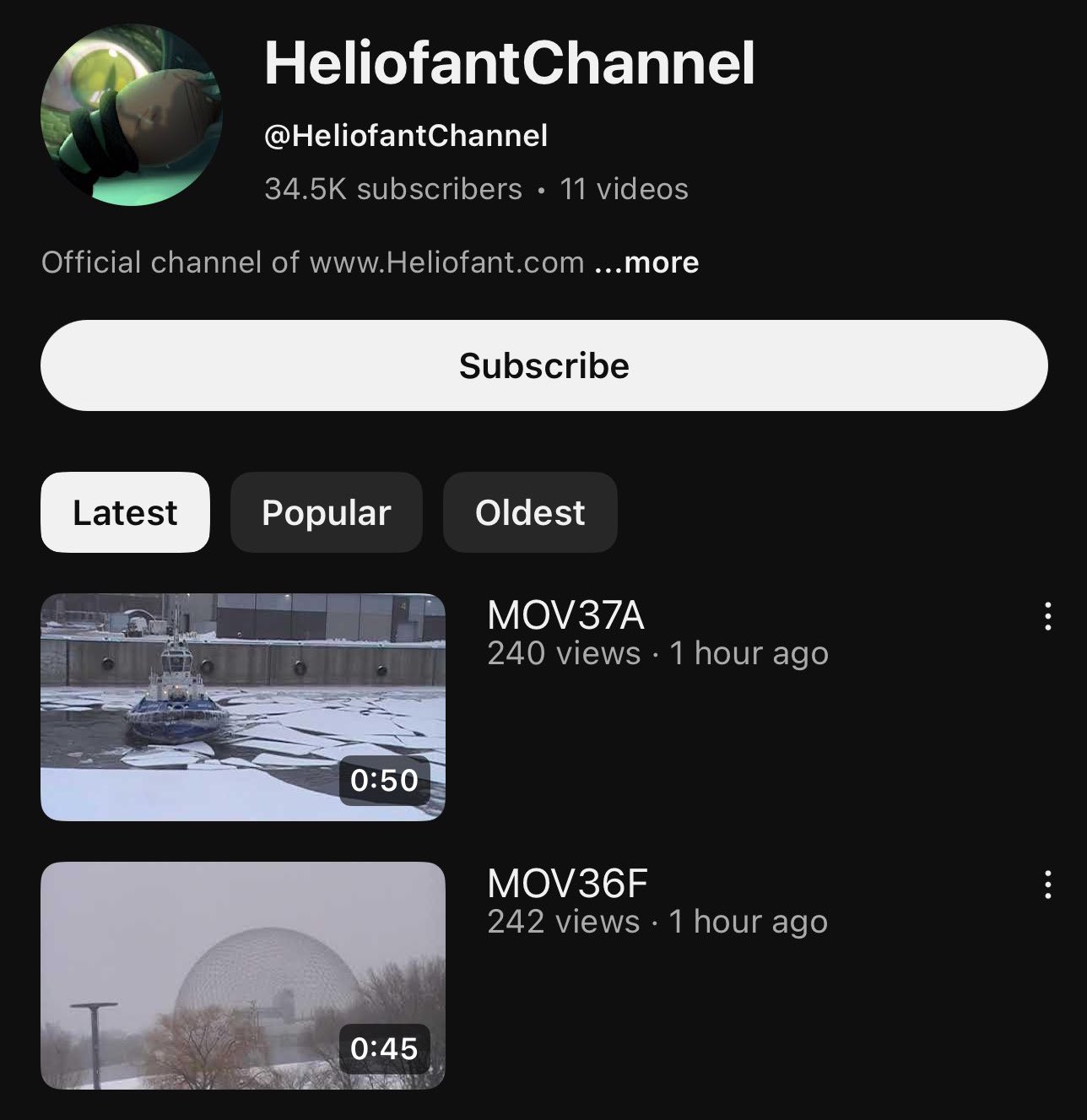Open the options menu for MOV37A
Viewport: 1087px width, 1120px height.
(1047, 617)
